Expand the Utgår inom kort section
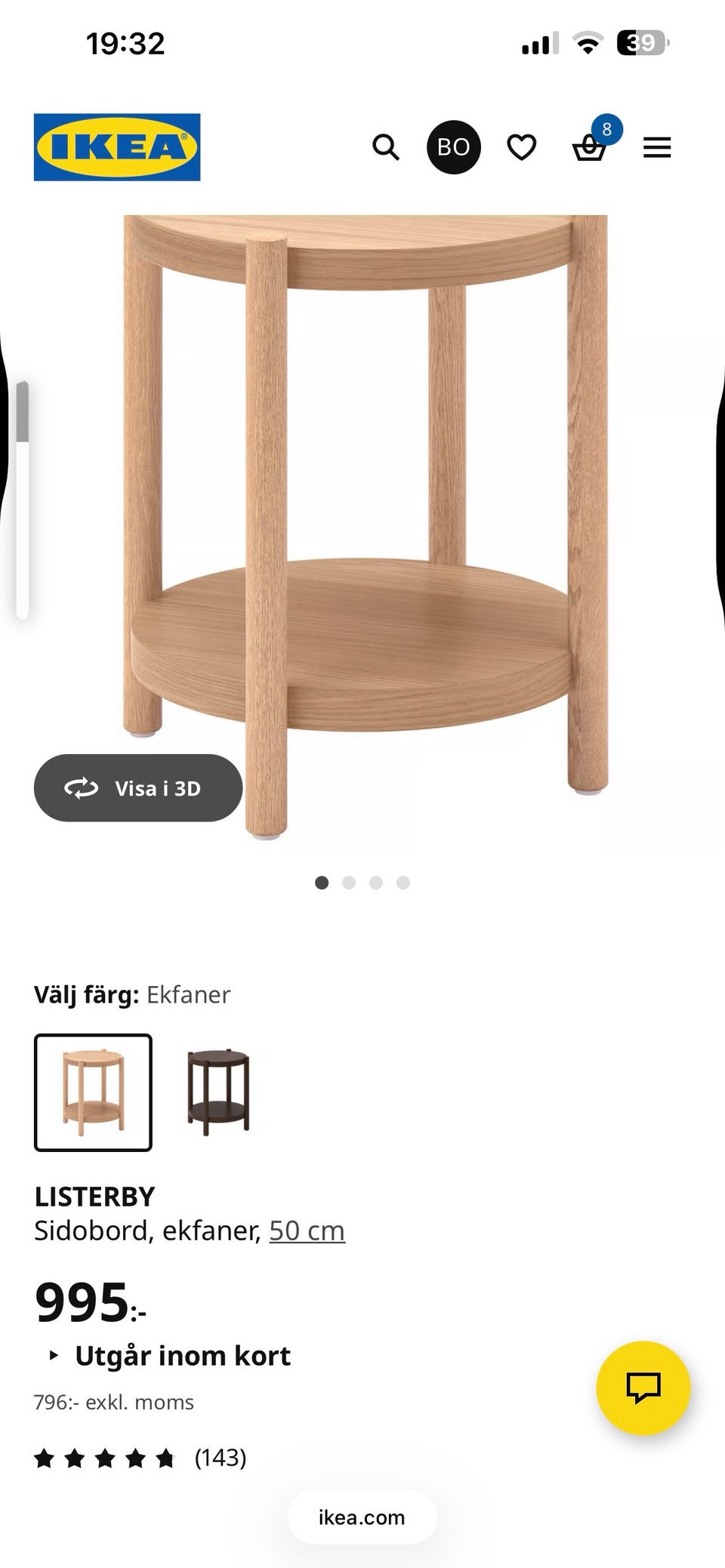Viewport: 725px width, 1568px height. [x=181, y=1355]
